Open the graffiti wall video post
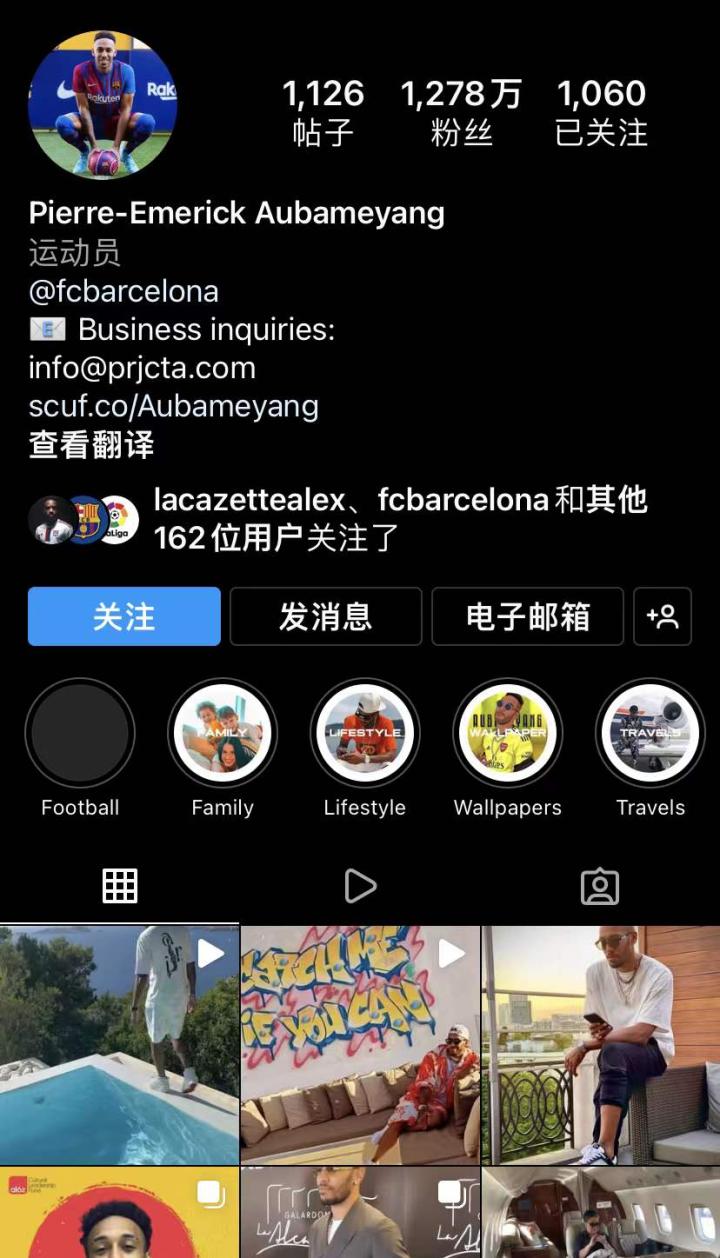Image resolution: width=720 pixels, height=1258 pixels. [x=360, y=1044]
